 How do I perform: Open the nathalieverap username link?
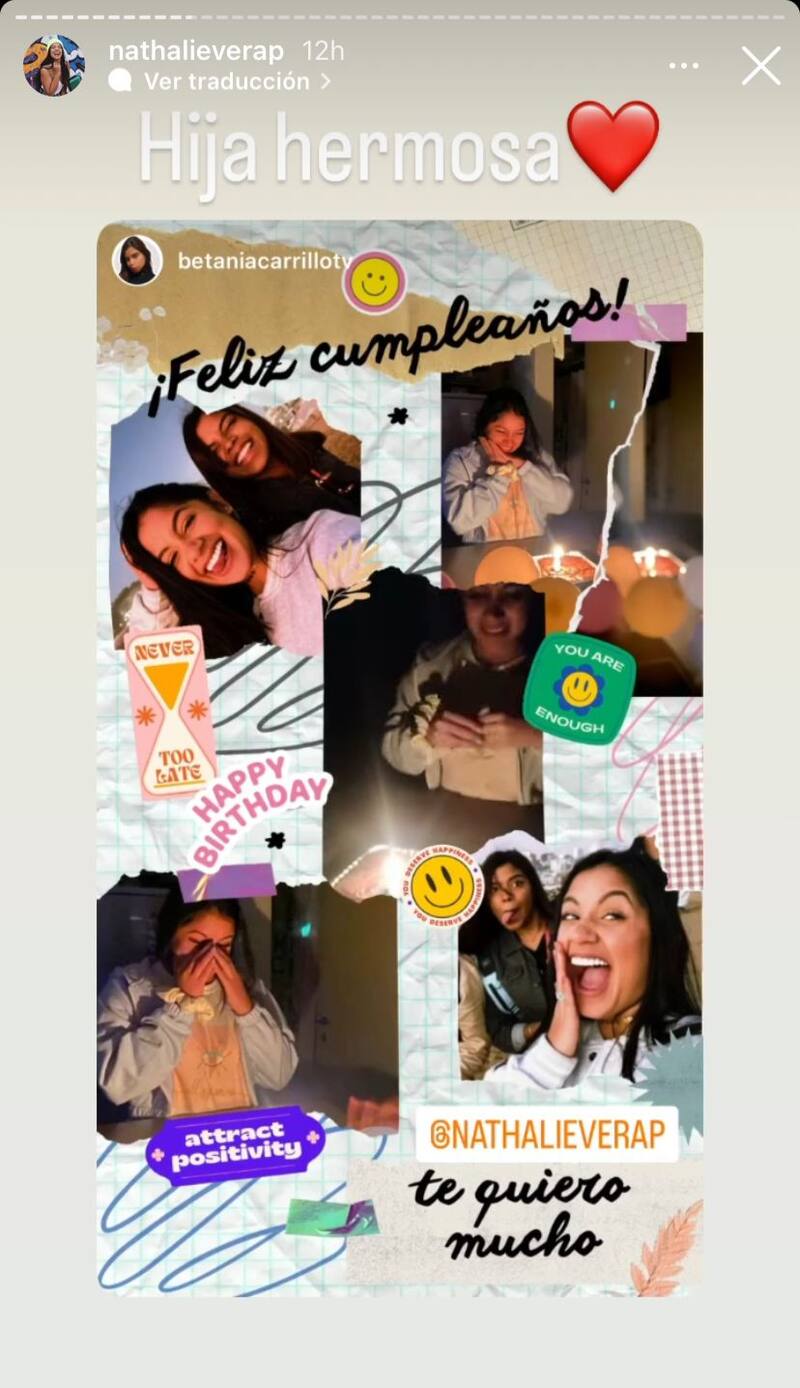[x=196, y=51]
